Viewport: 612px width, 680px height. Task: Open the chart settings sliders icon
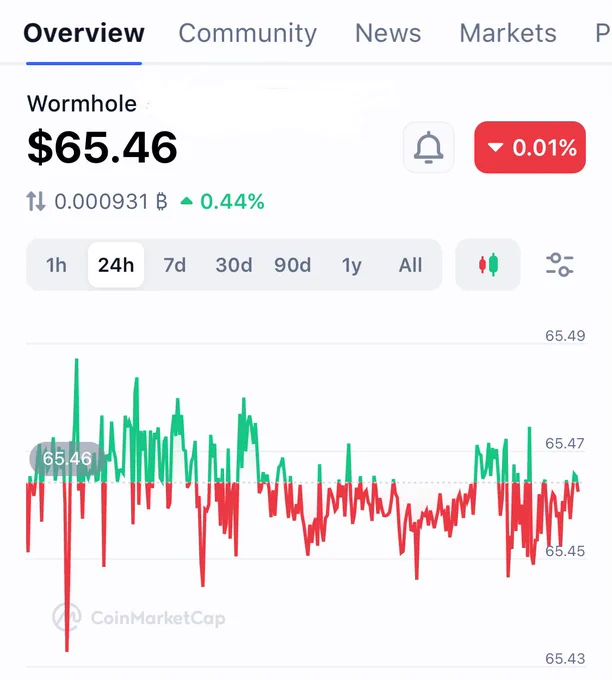point(560,265)
